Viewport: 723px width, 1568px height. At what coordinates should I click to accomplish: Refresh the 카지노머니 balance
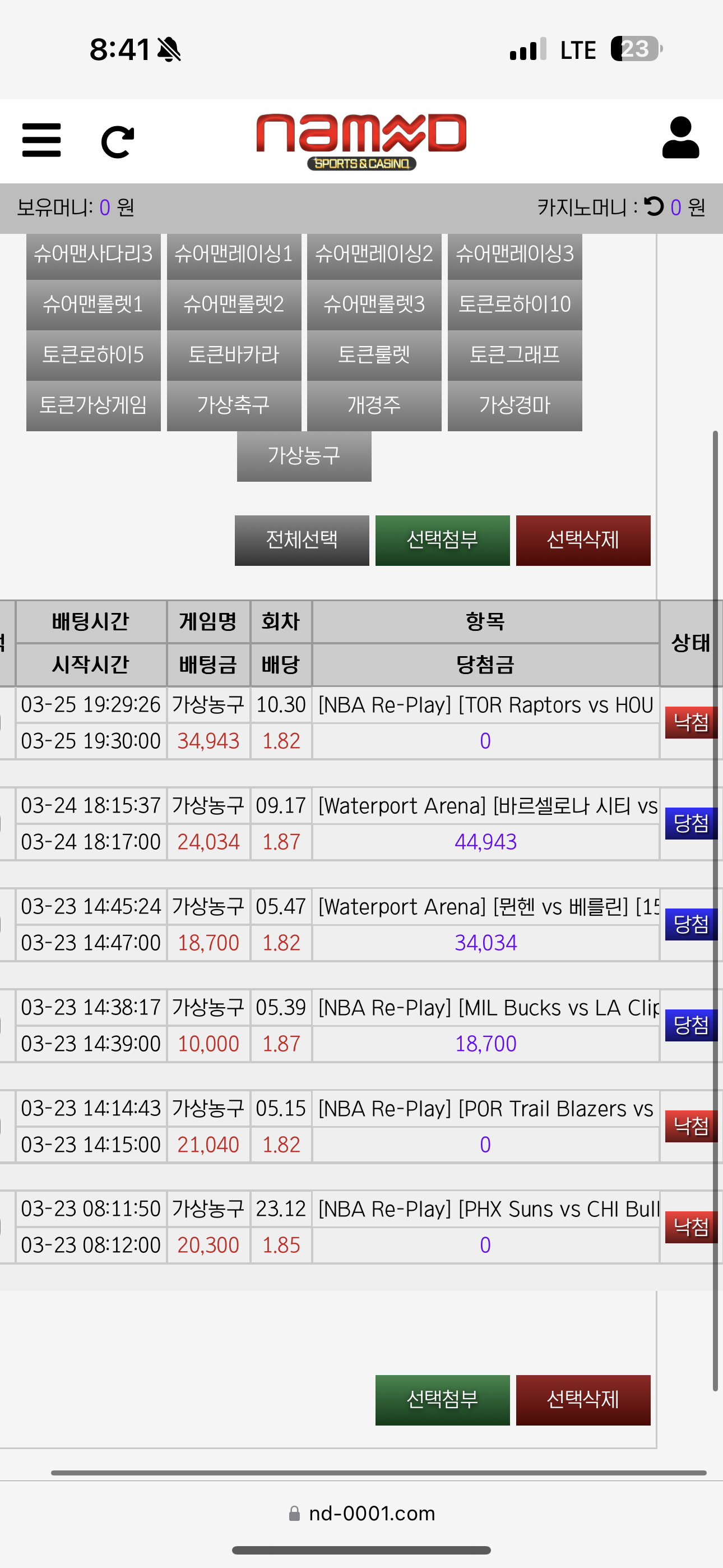[654, 207]
